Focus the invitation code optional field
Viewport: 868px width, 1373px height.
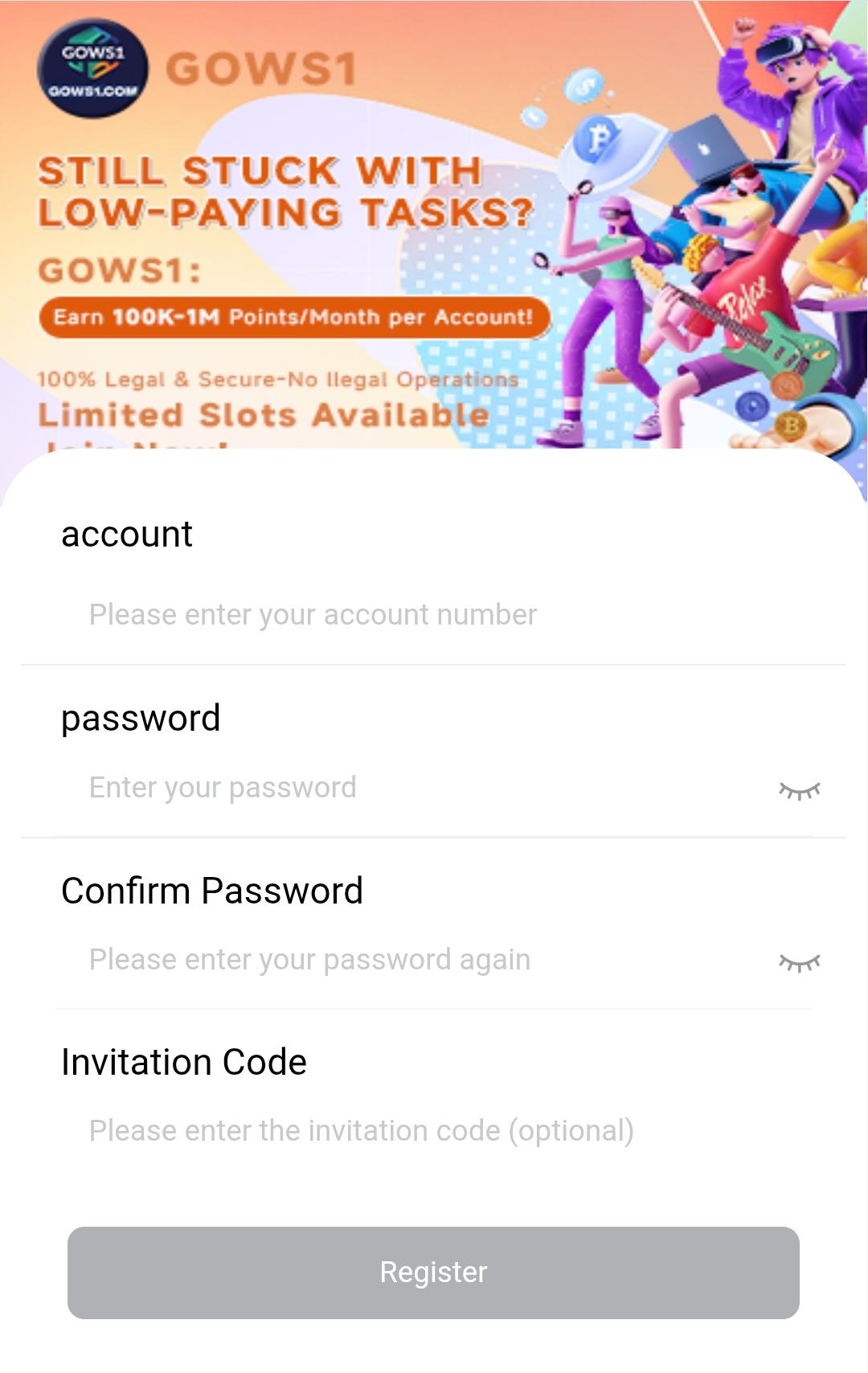[360, 1131]
